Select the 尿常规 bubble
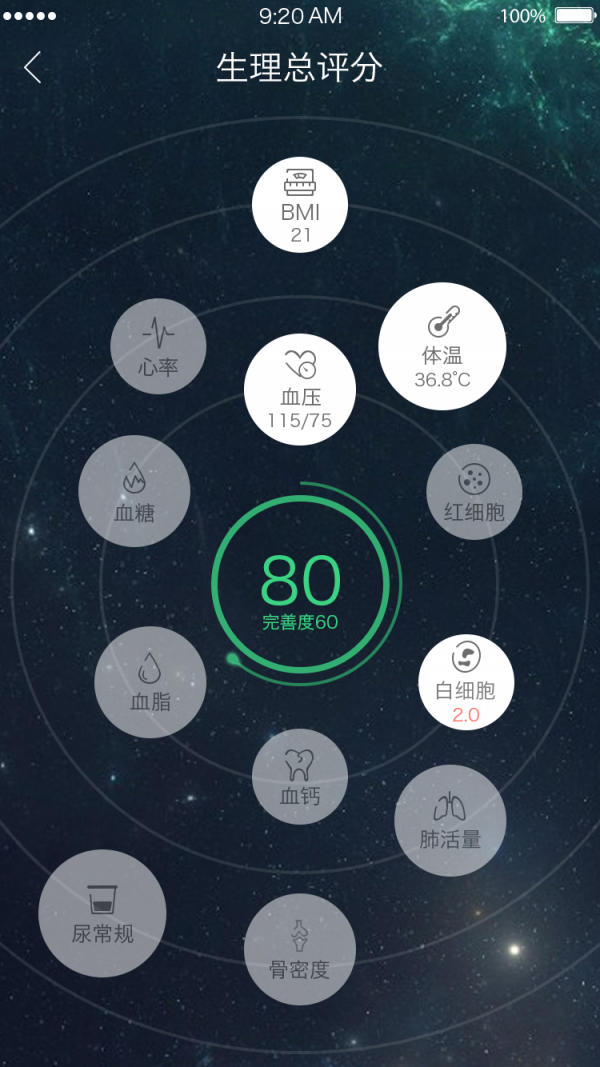 [102, 912]
